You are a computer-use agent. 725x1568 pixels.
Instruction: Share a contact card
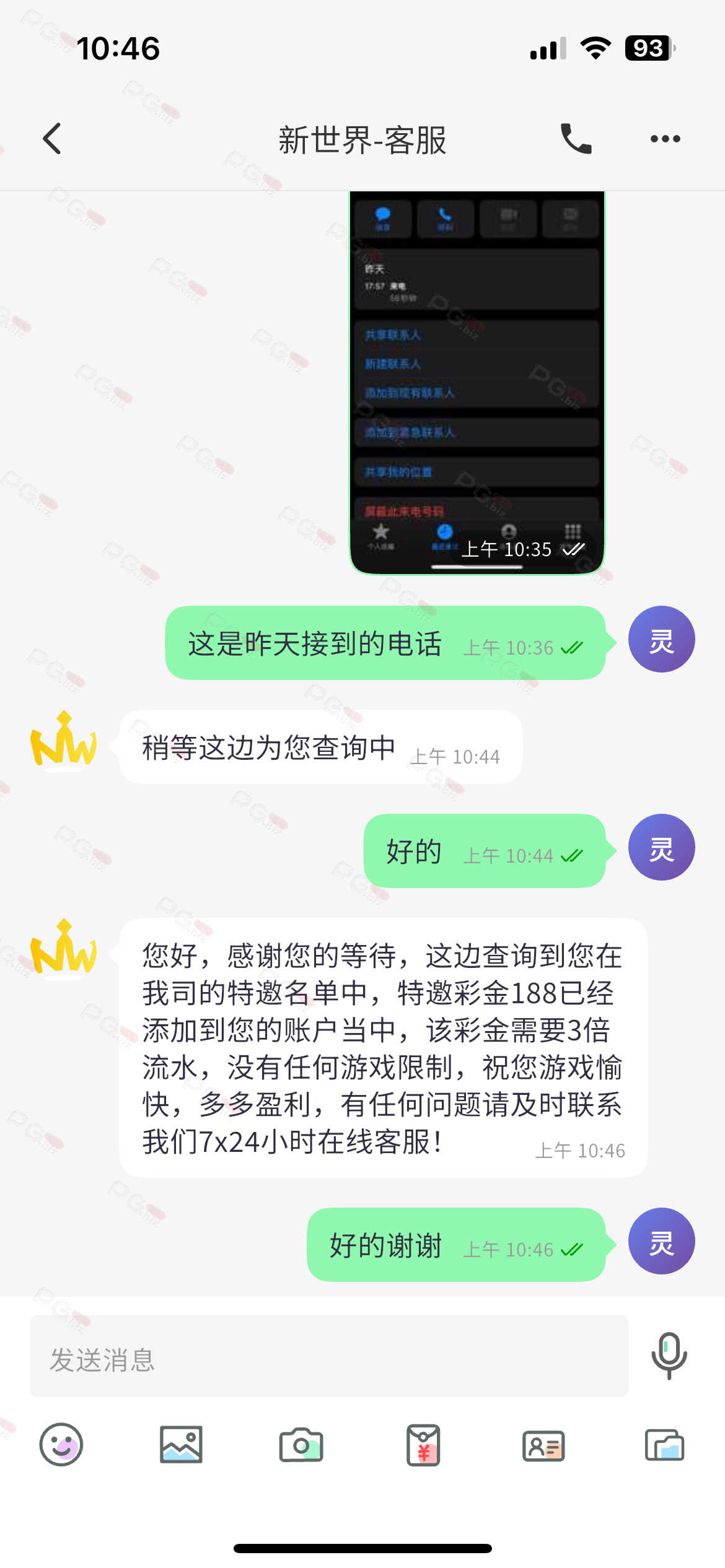tap(543, 1445)
